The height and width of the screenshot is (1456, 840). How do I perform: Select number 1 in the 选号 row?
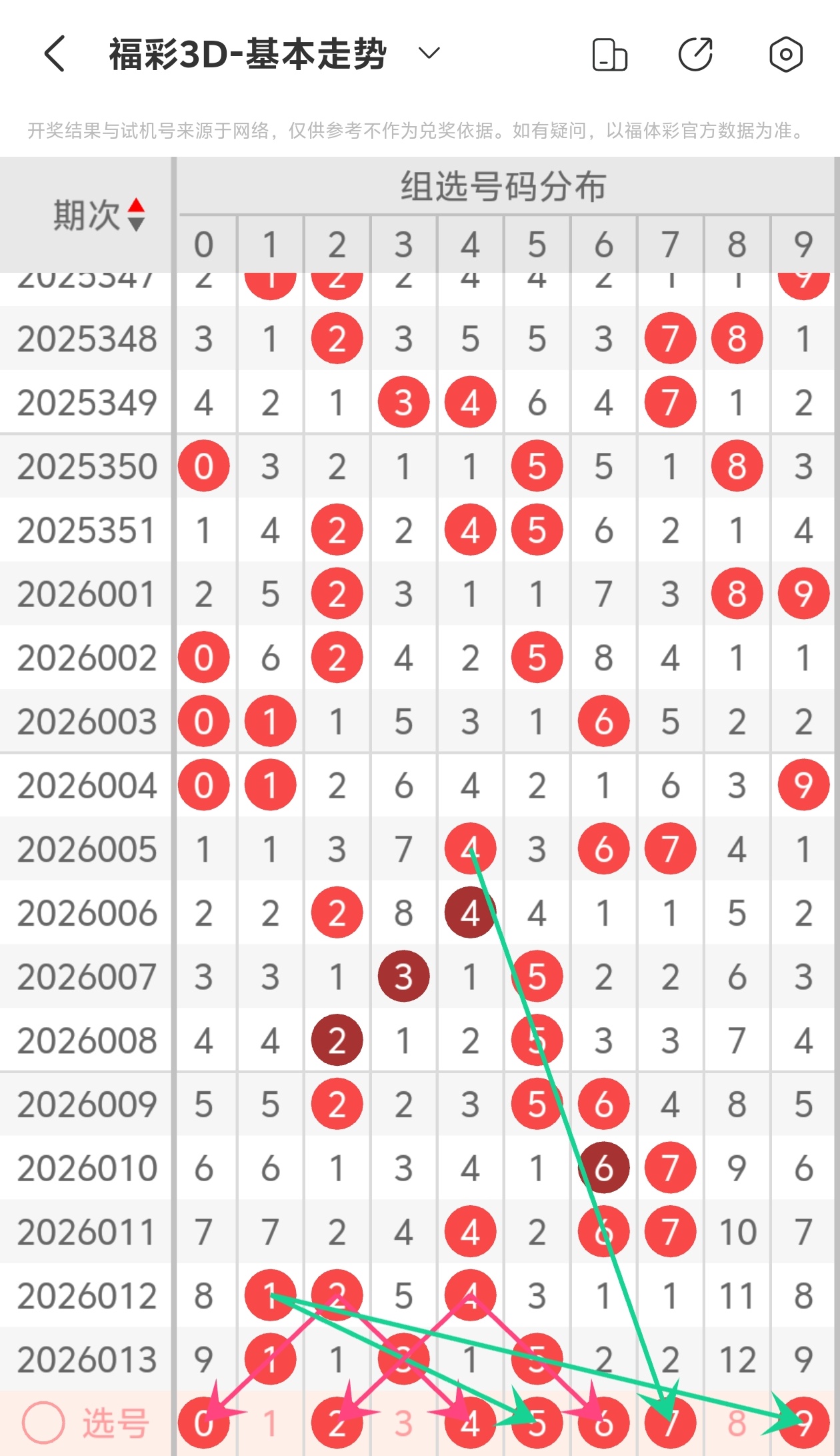coord(270,1424)
